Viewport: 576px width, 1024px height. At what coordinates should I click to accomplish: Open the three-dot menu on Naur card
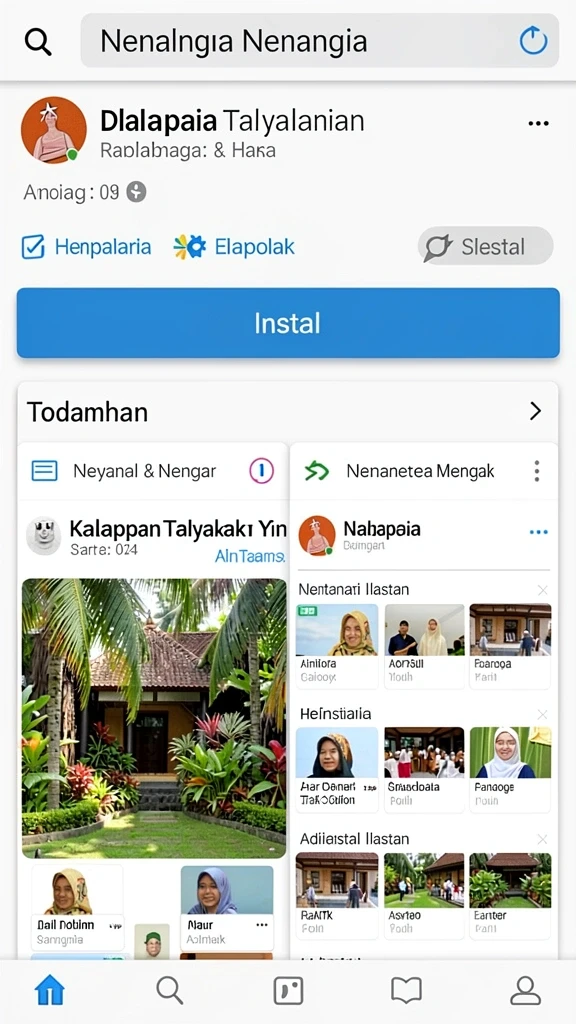click(263, 925)
